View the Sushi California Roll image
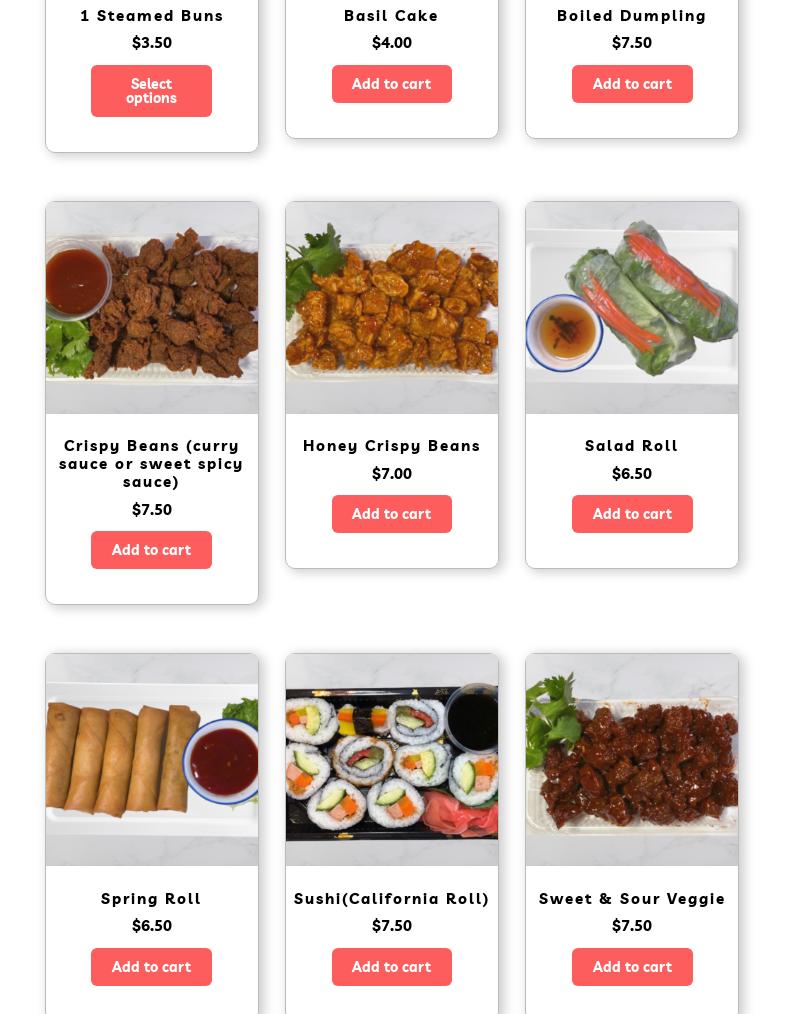This screenshot has width=785, height=1014. [392, 760]
